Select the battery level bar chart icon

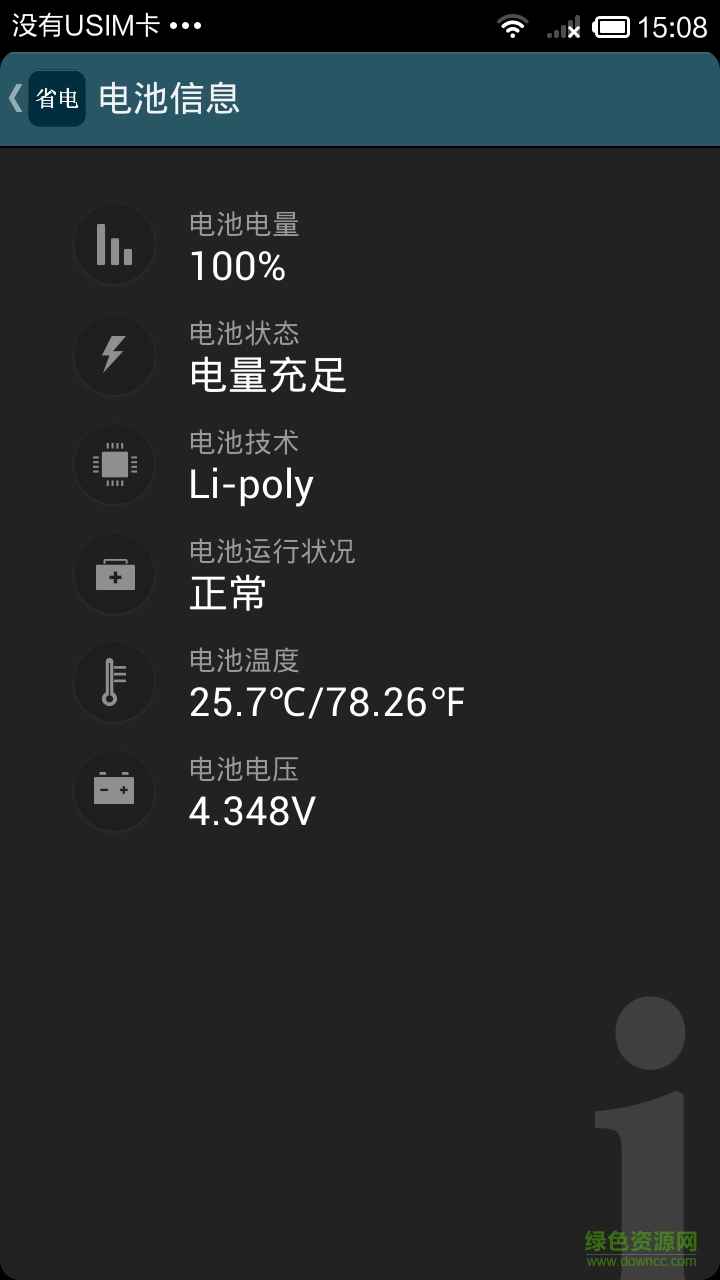(x=114, y=244)
